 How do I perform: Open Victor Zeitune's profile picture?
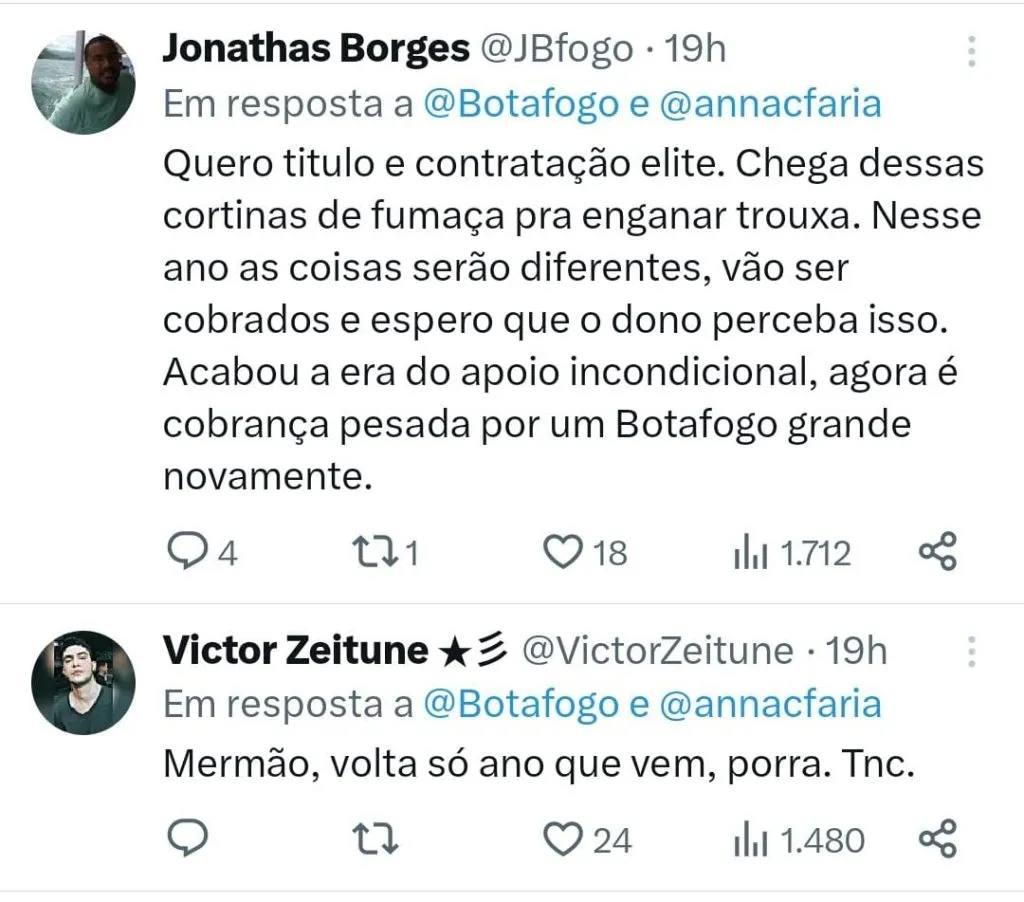[83, 682]
